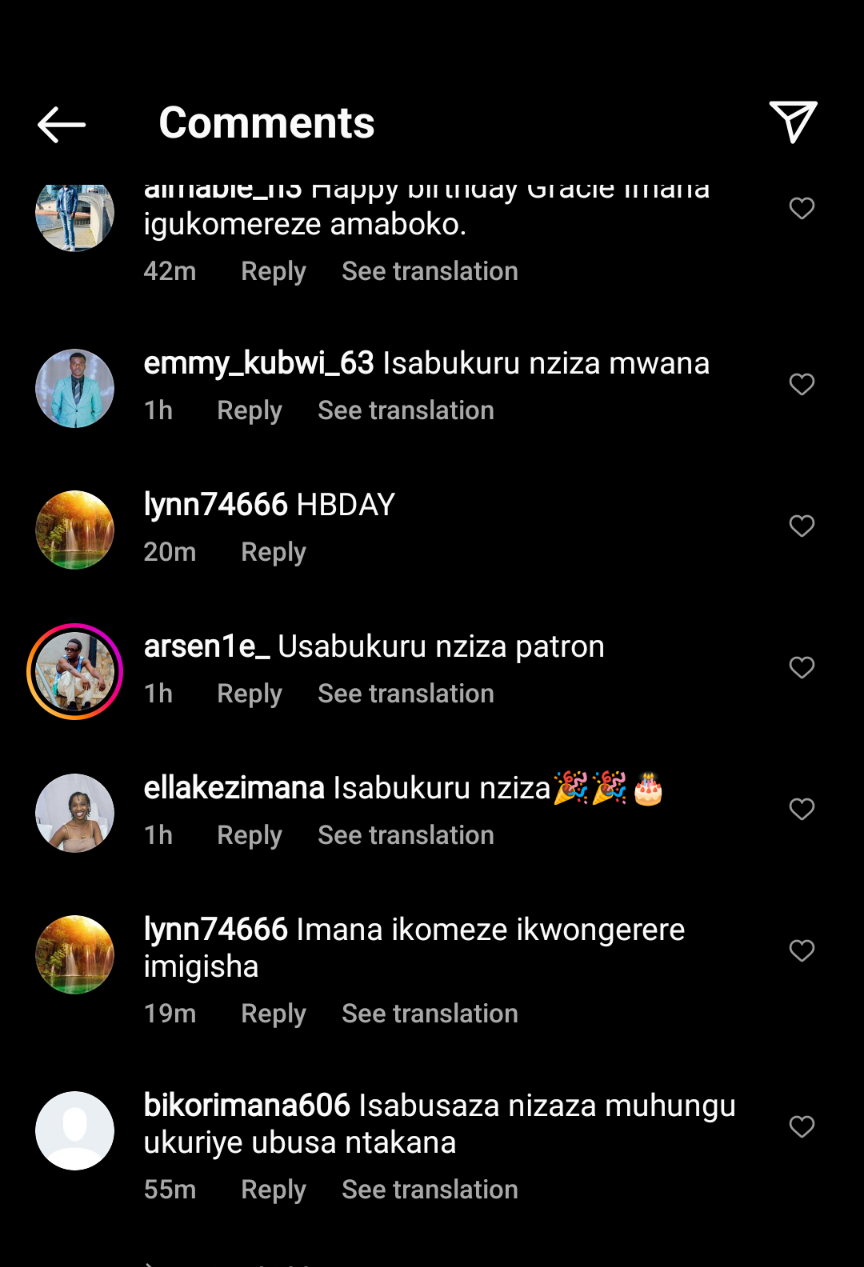See translation of emmy_kubwi_63's comment
The width and height of the screenshot is (864, 1267).
coord(405,410)
